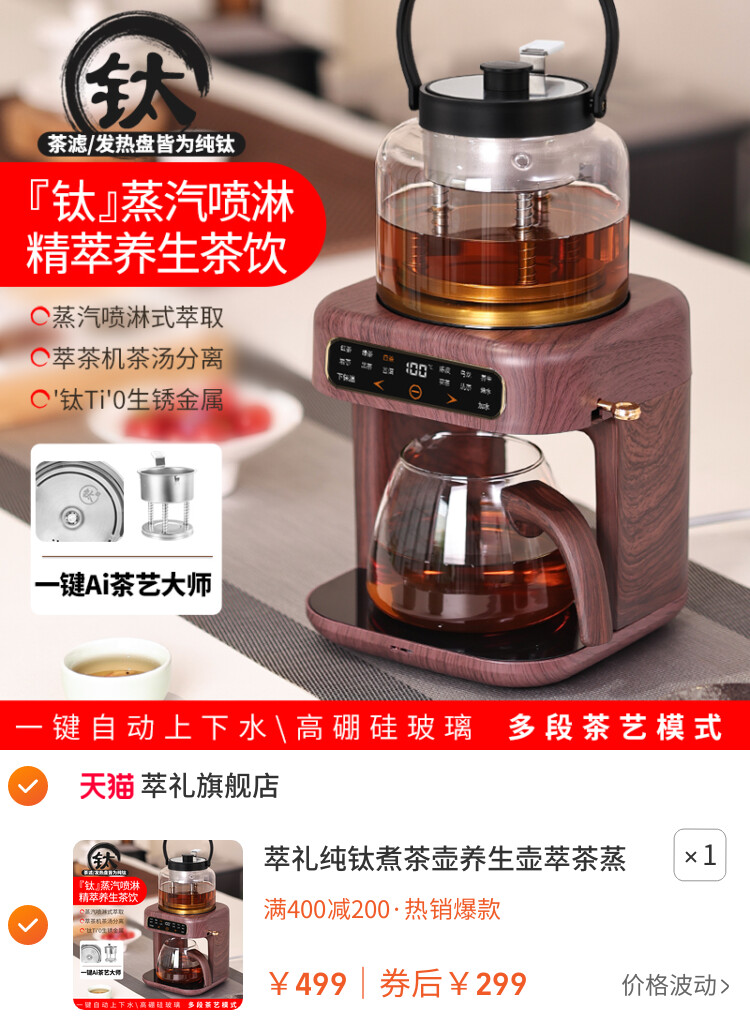The height and width of the screenshot is (1030, 750).
Task: View 价格波动 price fluctuation details
Action: pos(675,985)
